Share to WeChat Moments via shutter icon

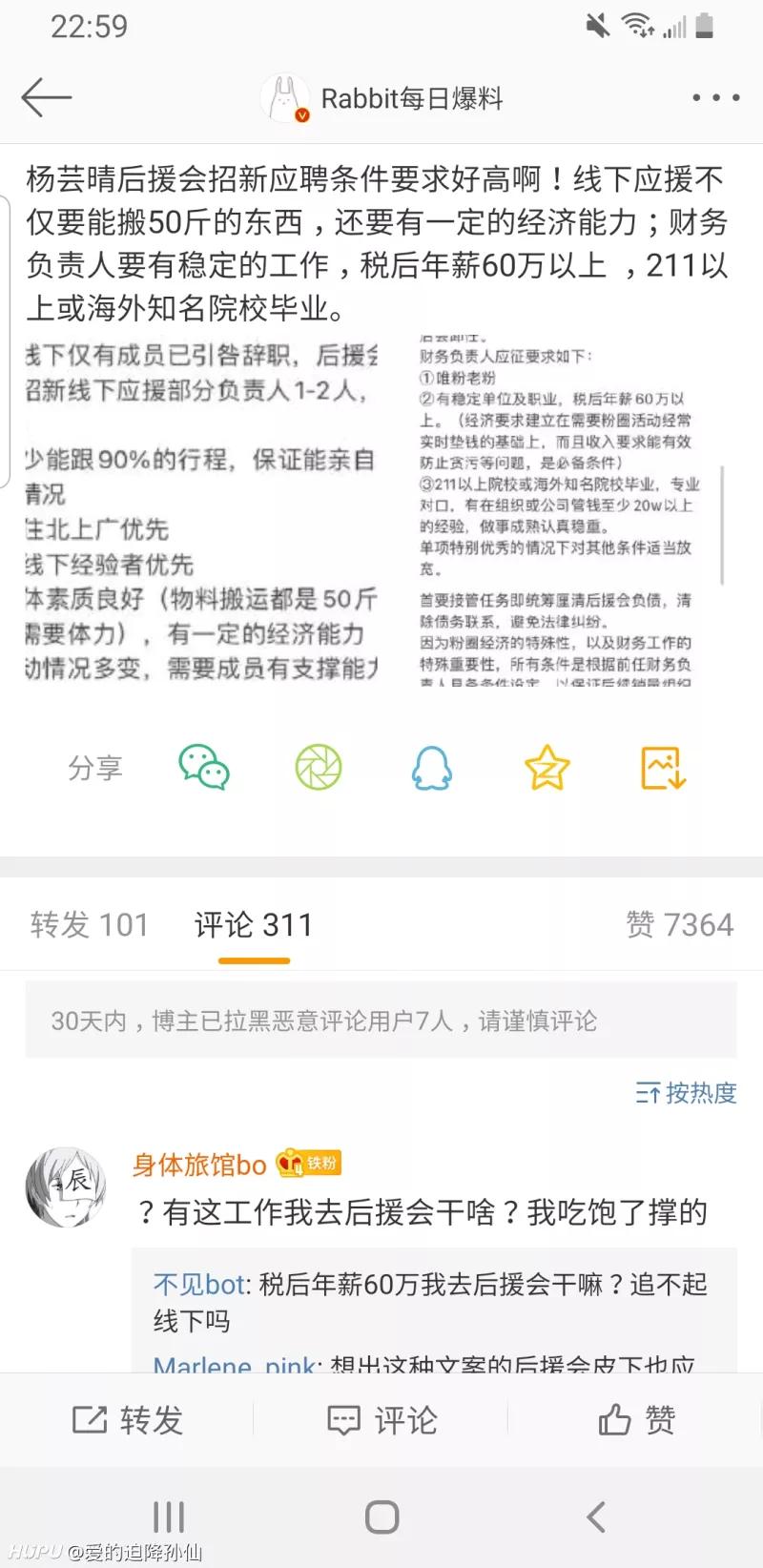[318, 768]
